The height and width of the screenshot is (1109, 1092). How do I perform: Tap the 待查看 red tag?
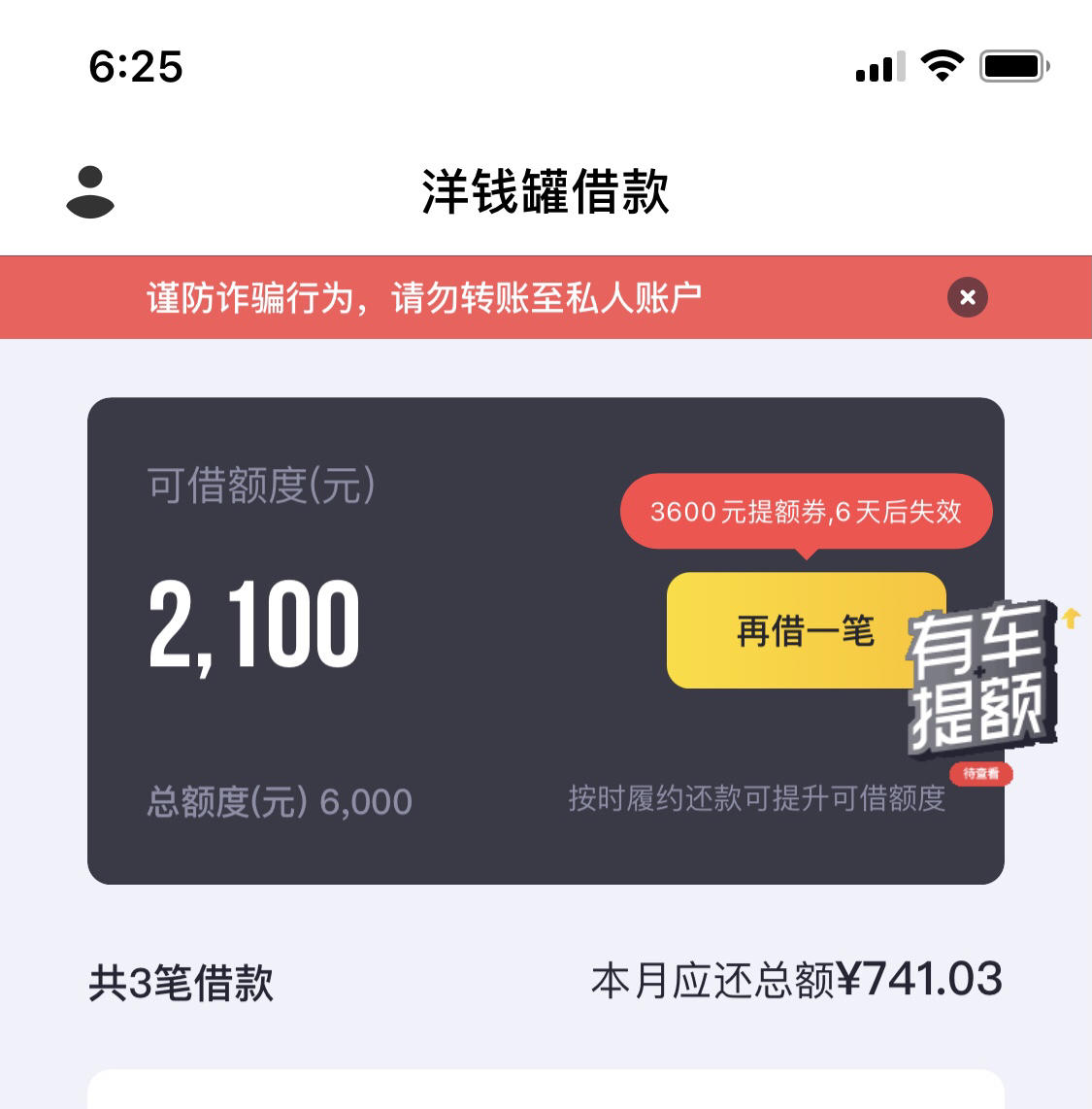click(981, 774)
